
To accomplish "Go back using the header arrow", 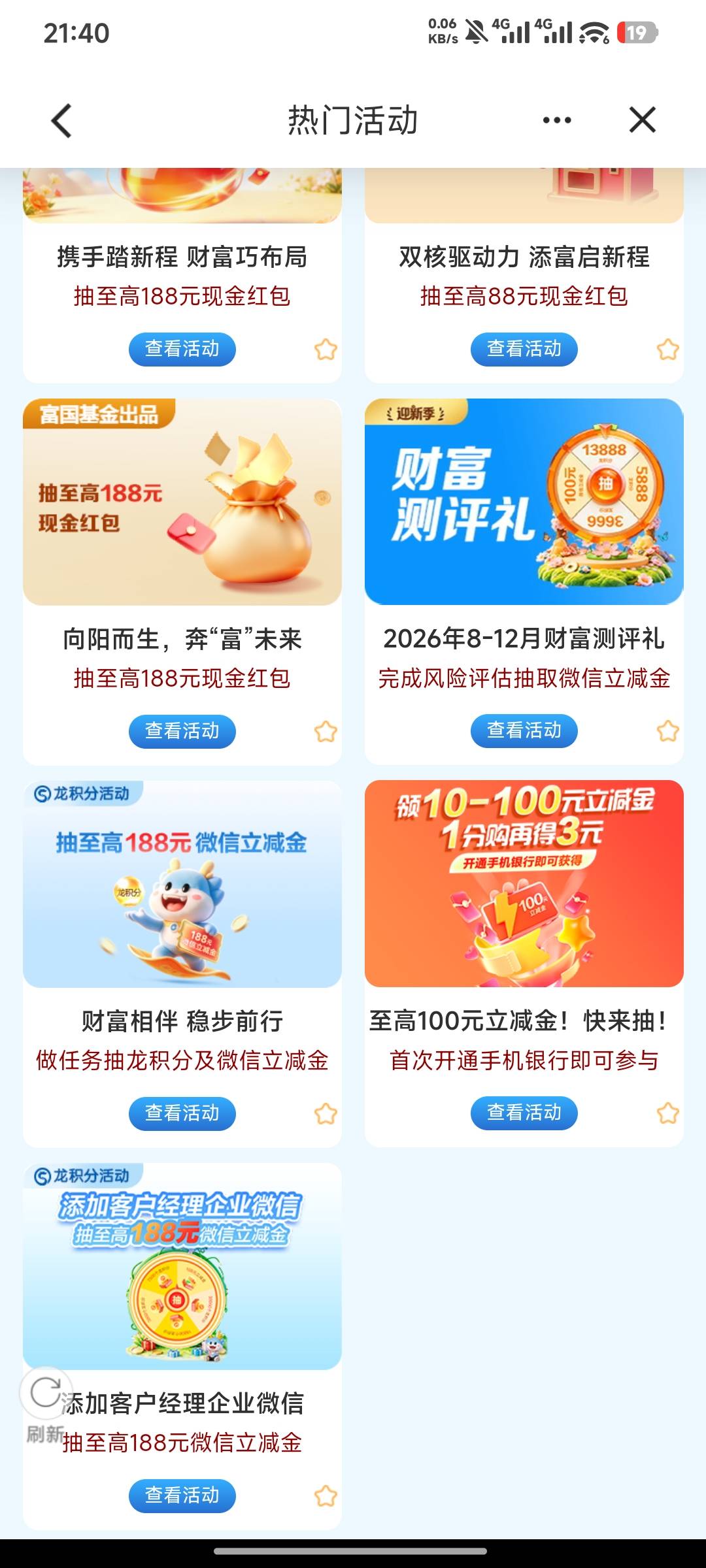I will [x=61, y=121].
